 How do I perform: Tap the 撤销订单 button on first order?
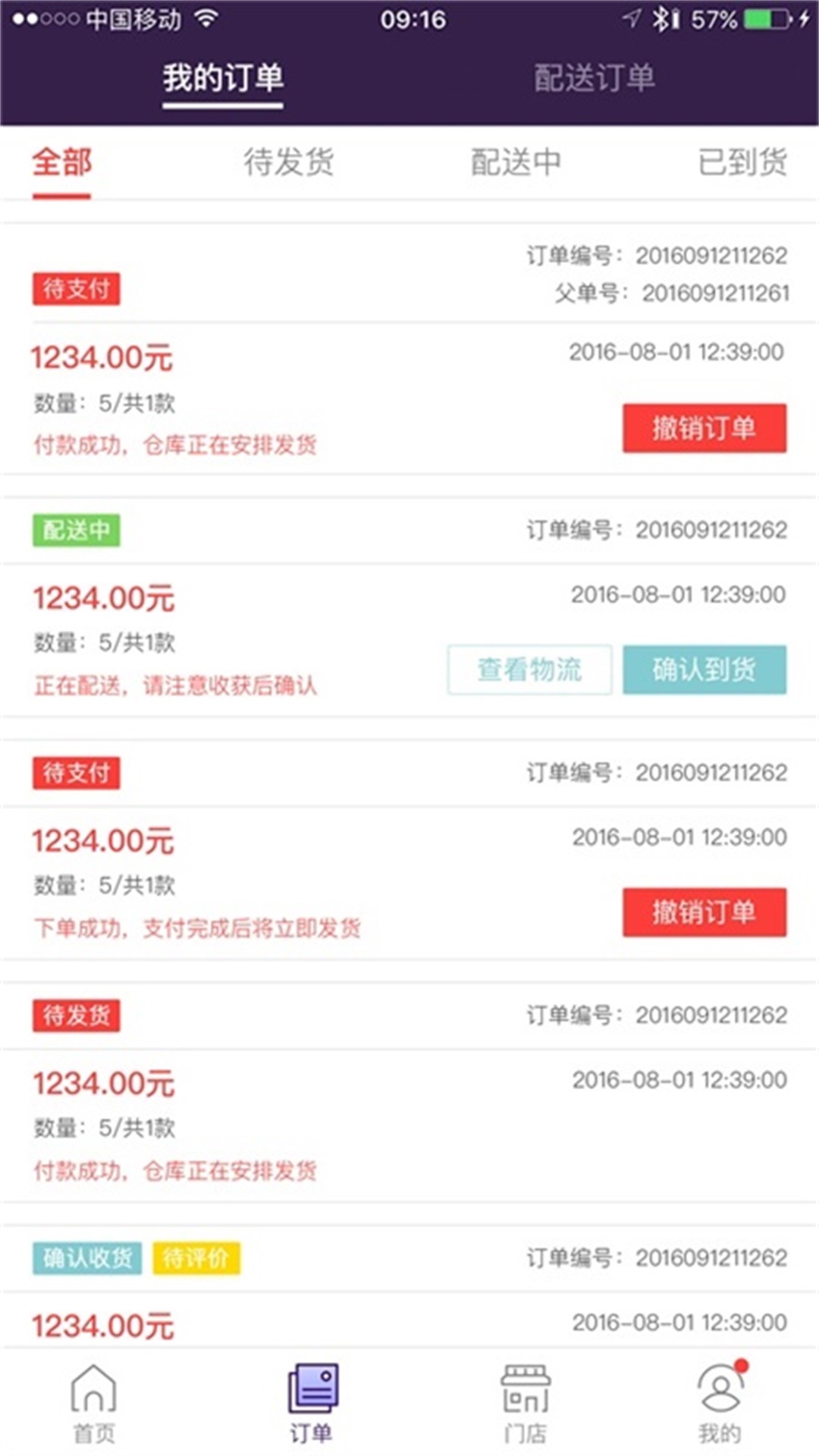tap(704, 429)
